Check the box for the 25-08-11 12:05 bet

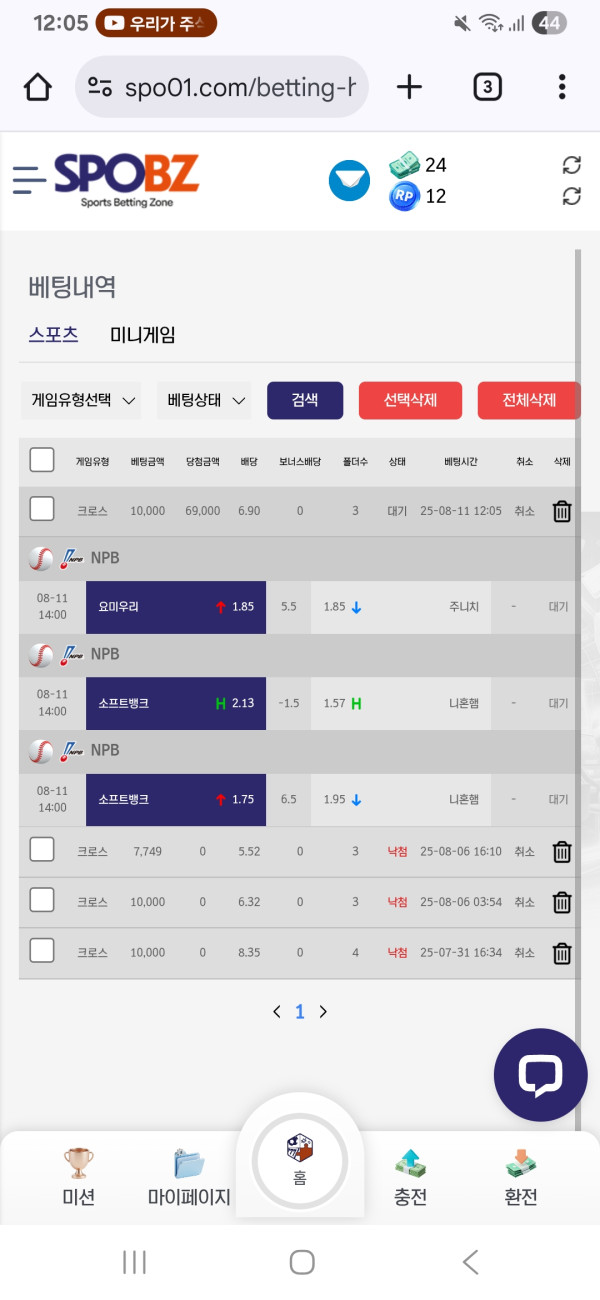[42, 510]
